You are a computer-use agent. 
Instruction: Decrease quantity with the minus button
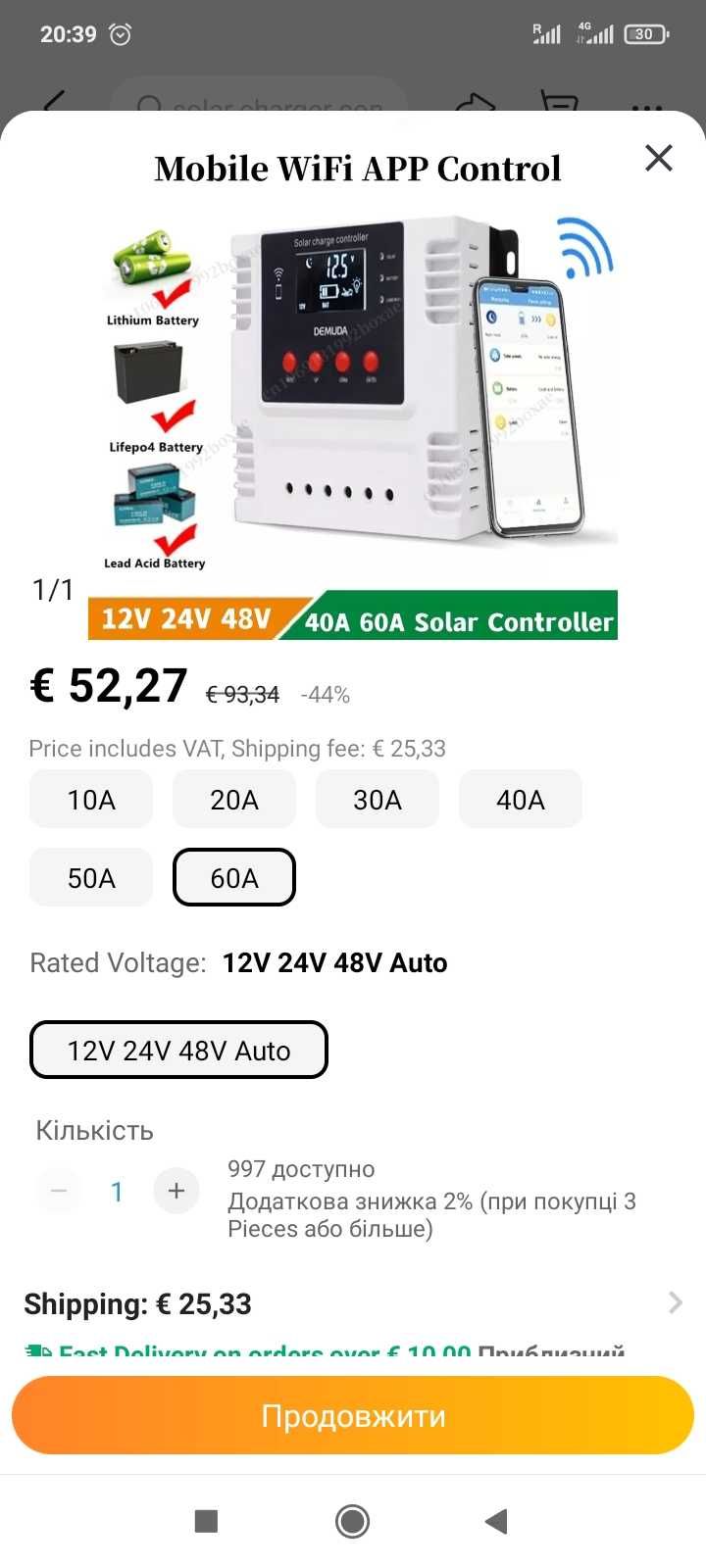[59, 1191]
